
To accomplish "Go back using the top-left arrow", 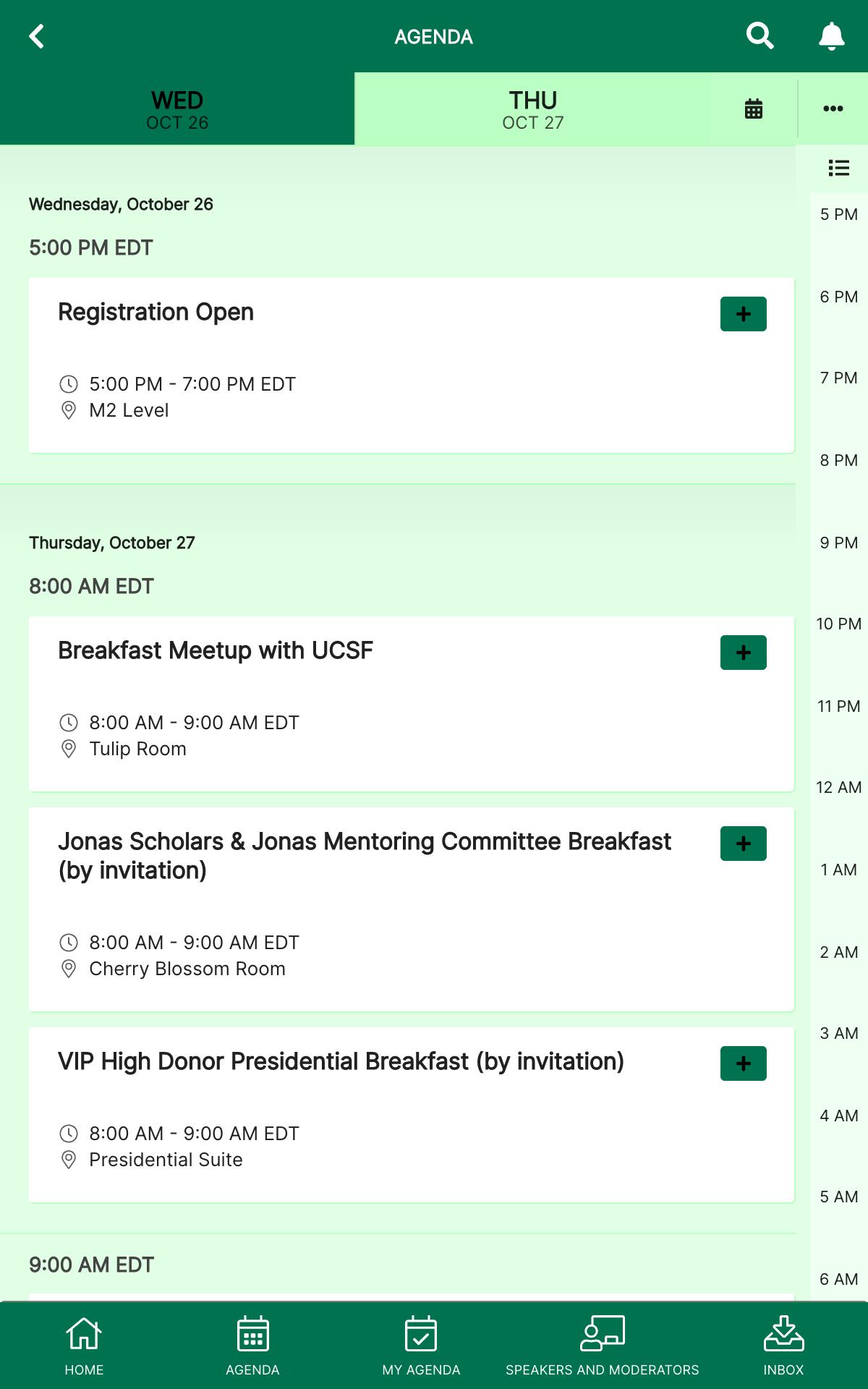I will point(36,36).
